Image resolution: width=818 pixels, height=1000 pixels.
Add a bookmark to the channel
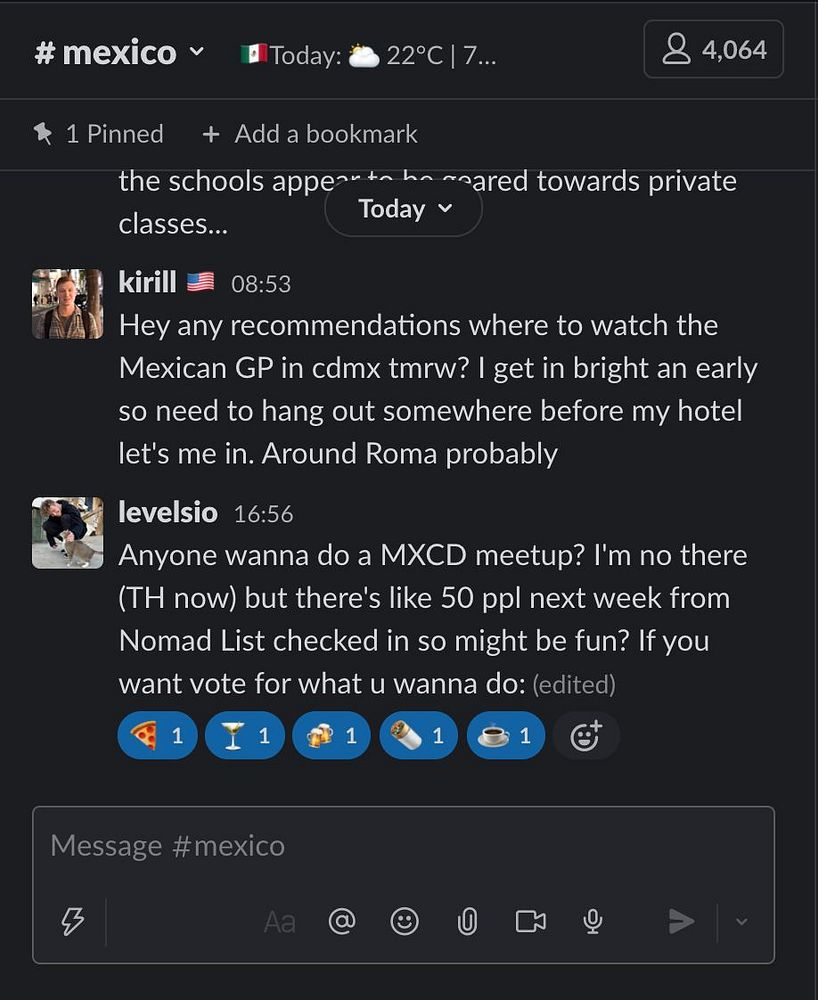pos(310,134)
